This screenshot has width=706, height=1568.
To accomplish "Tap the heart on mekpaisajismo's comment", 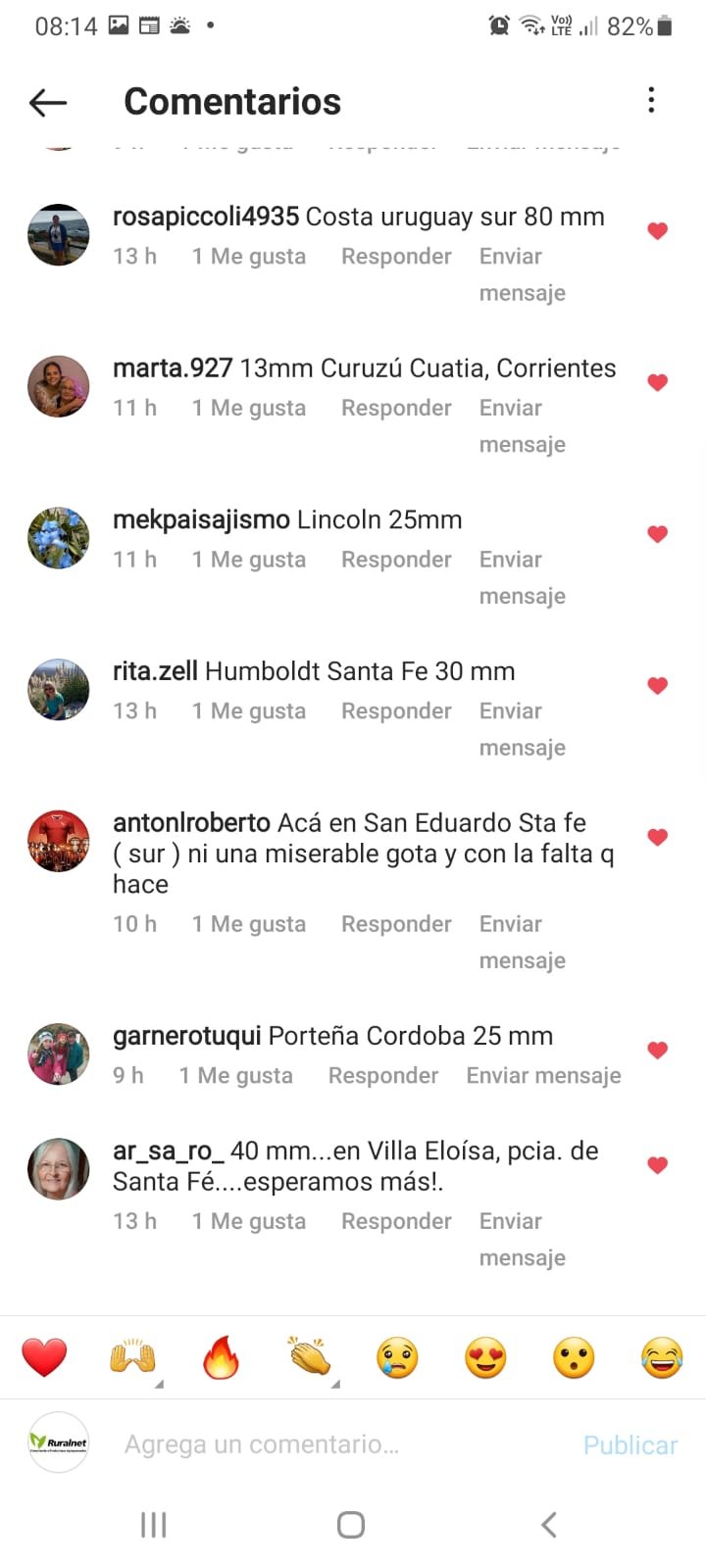I will coord(657,534).
